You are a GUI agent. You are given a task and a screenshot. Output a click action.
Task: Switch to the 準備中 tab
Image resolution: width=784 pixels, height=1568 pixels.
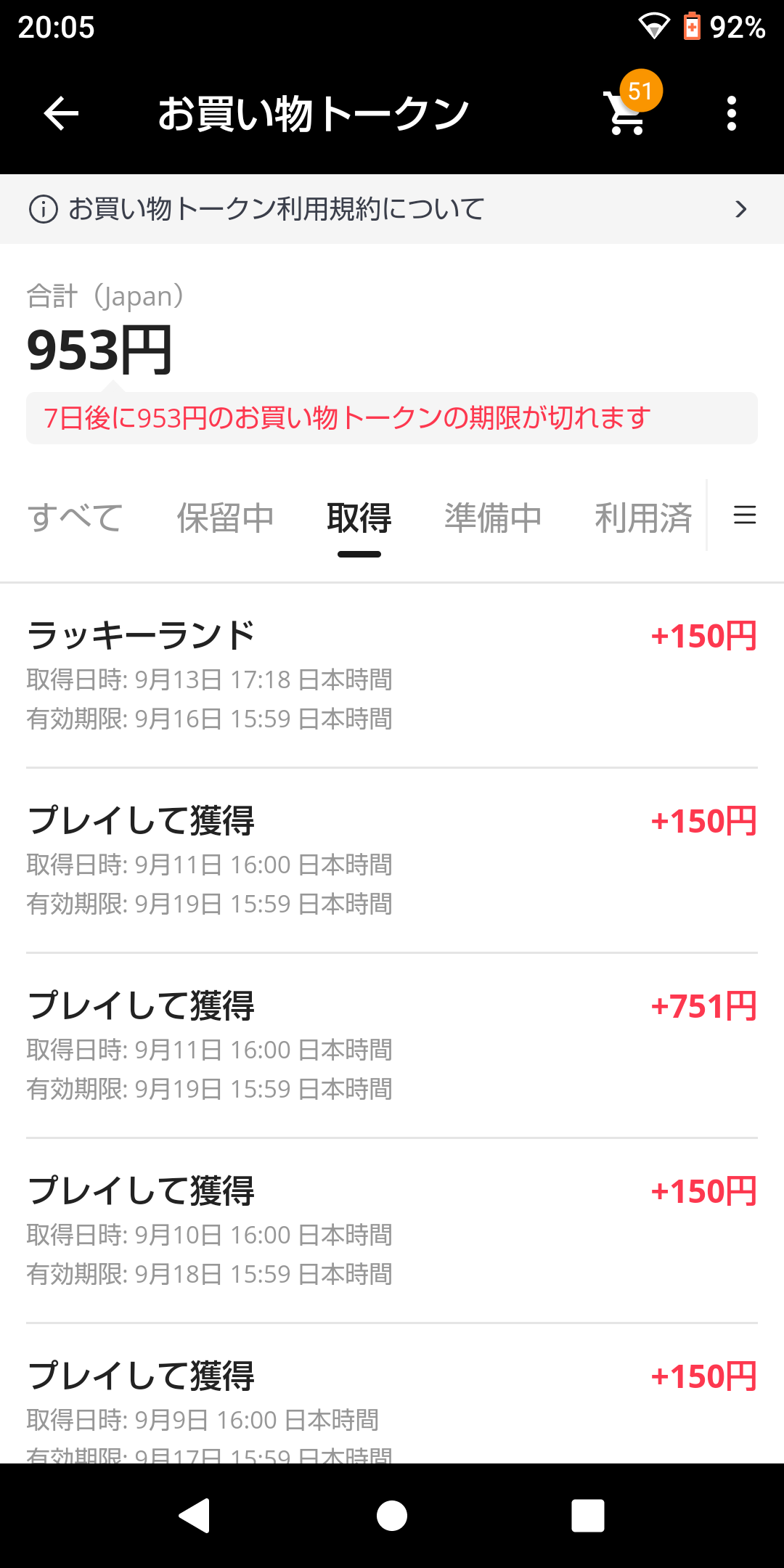pyautogui.click(x=493, y=518)
